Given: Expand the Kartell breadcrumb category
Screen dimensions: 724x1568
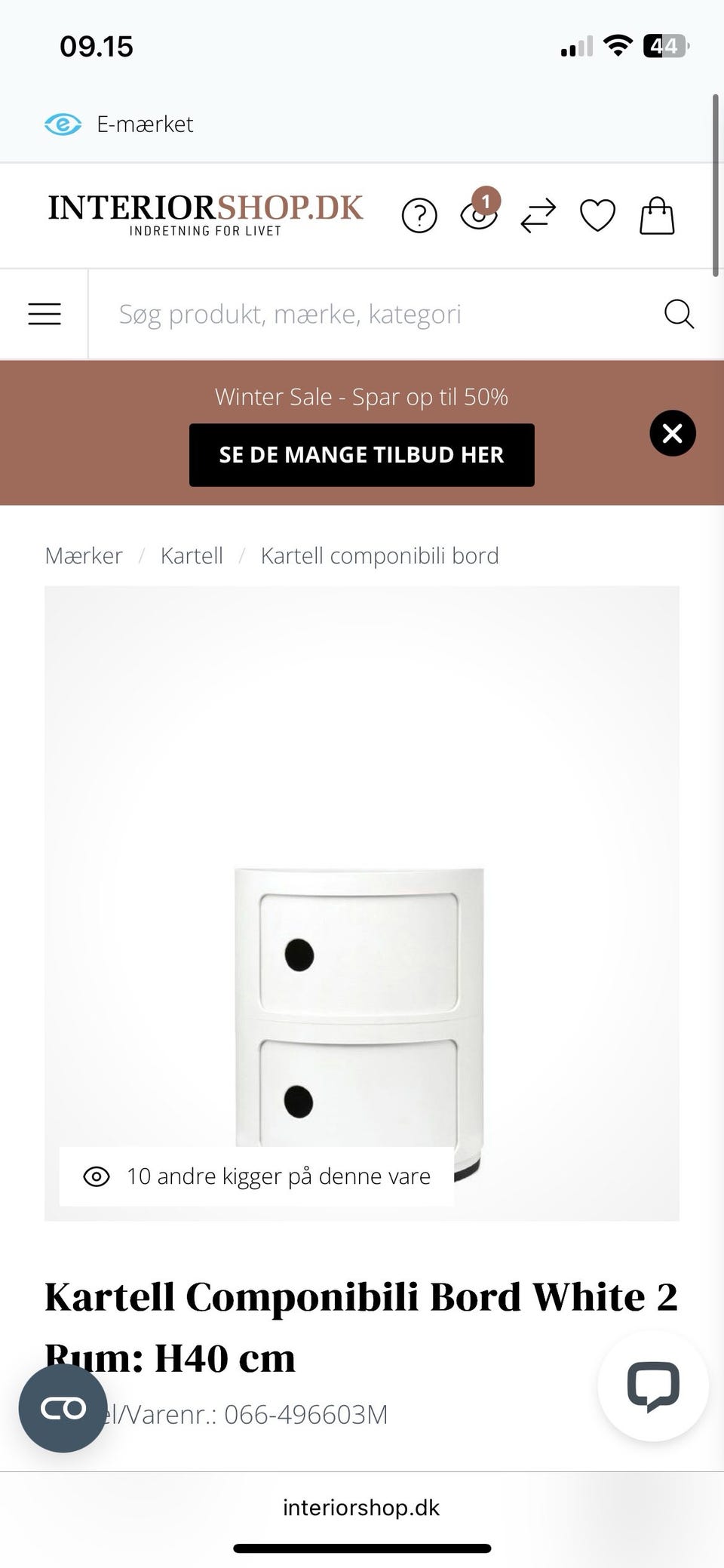Looking at the screenshot, I should point(192,555).
